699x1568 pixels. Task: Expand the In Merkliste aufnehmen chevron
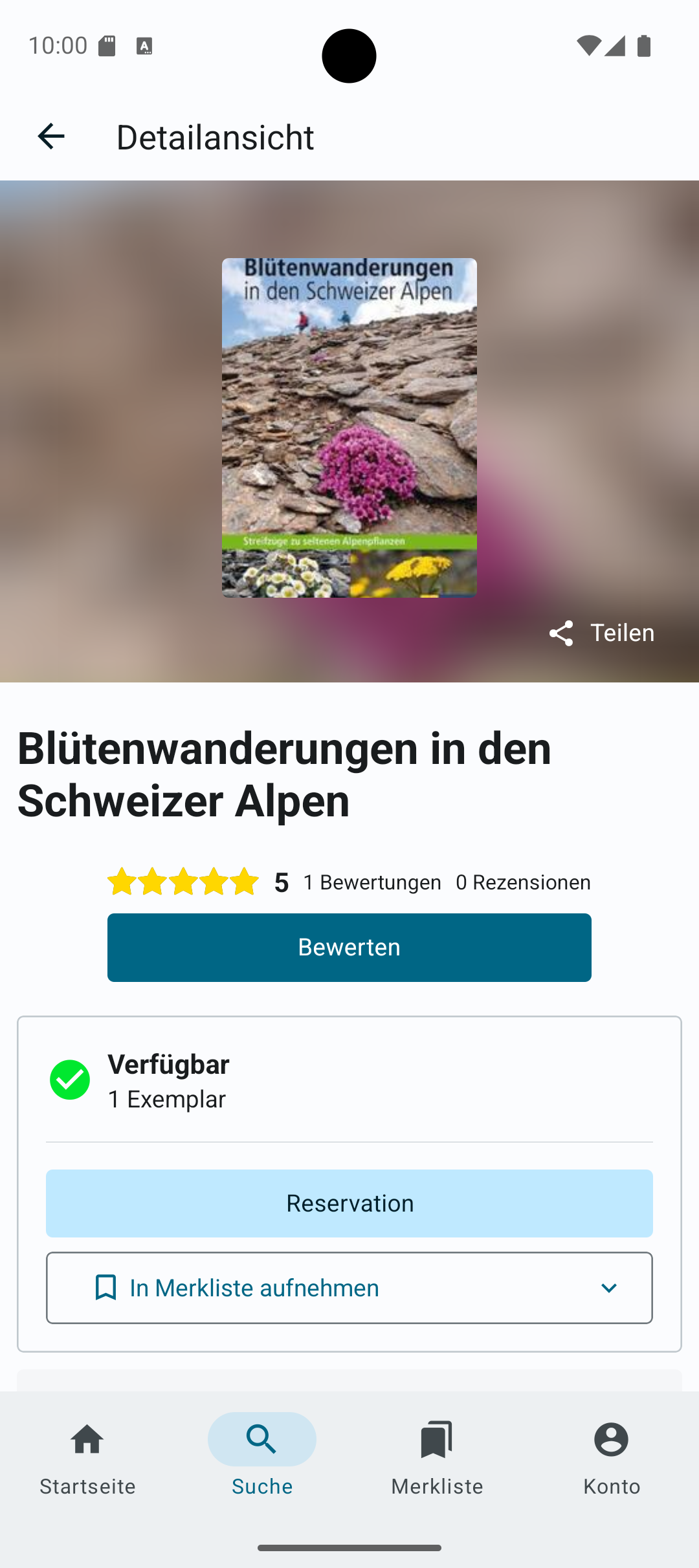pyautogui.click(x=609, y=1288)
